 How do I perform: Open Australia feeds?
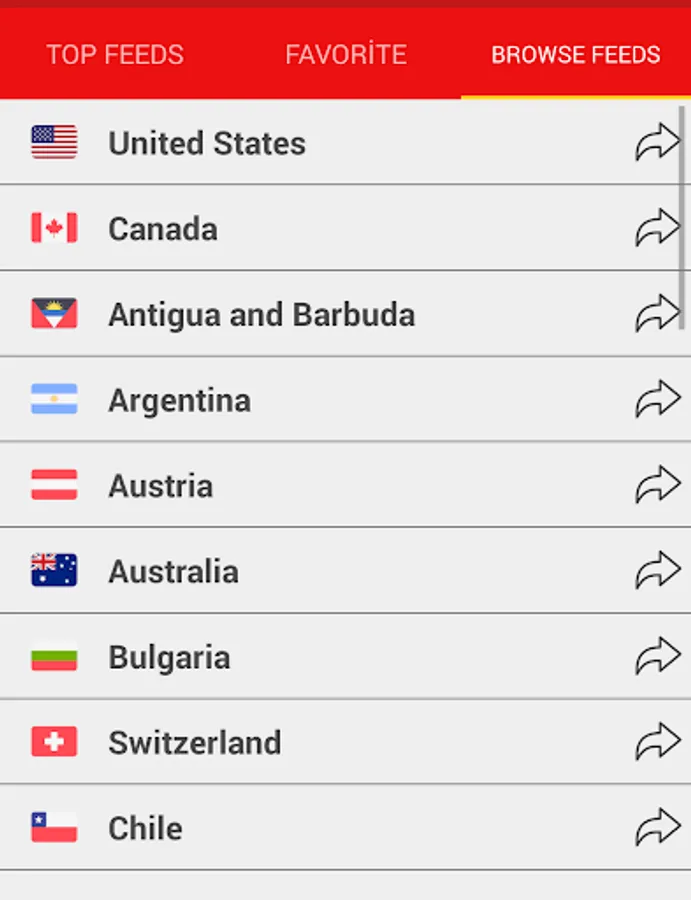(346, 571)
